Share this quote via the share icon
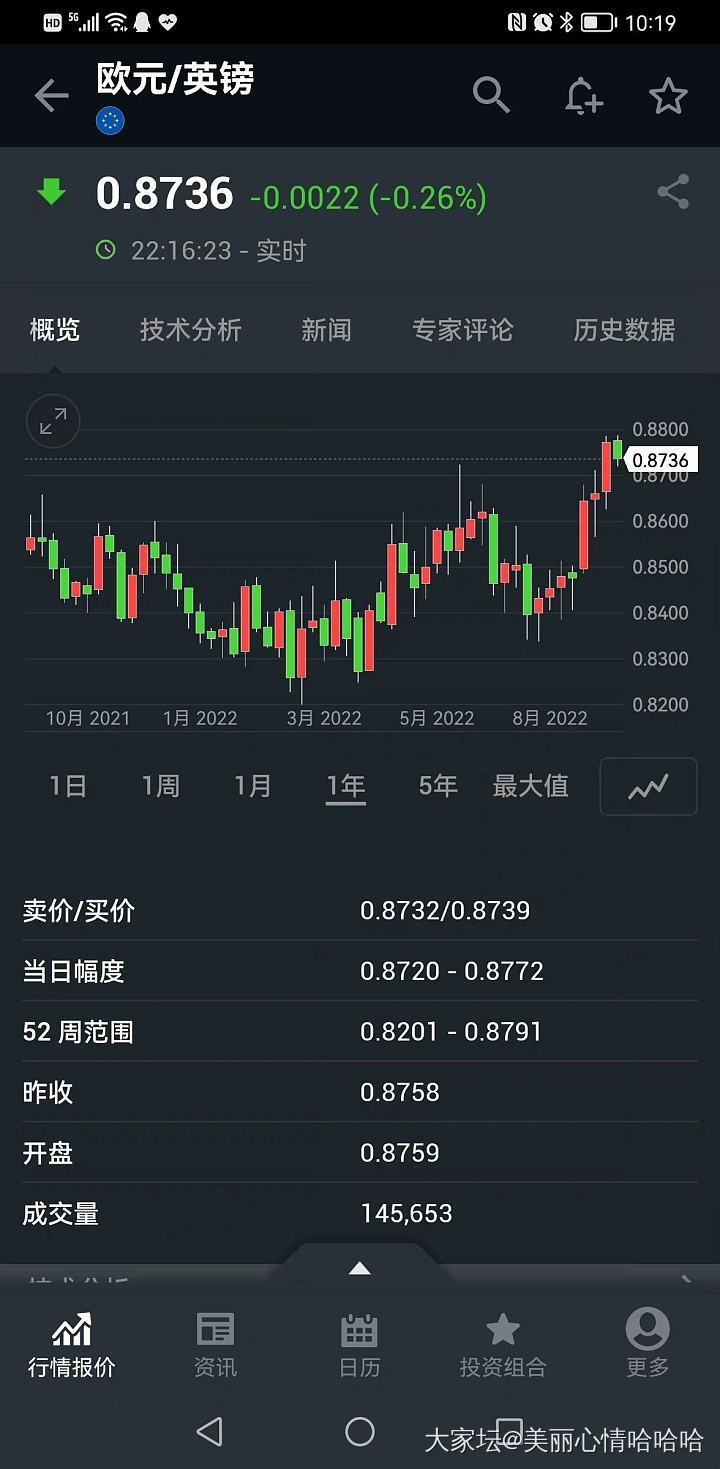720x1469 pixels. point(673,192)
